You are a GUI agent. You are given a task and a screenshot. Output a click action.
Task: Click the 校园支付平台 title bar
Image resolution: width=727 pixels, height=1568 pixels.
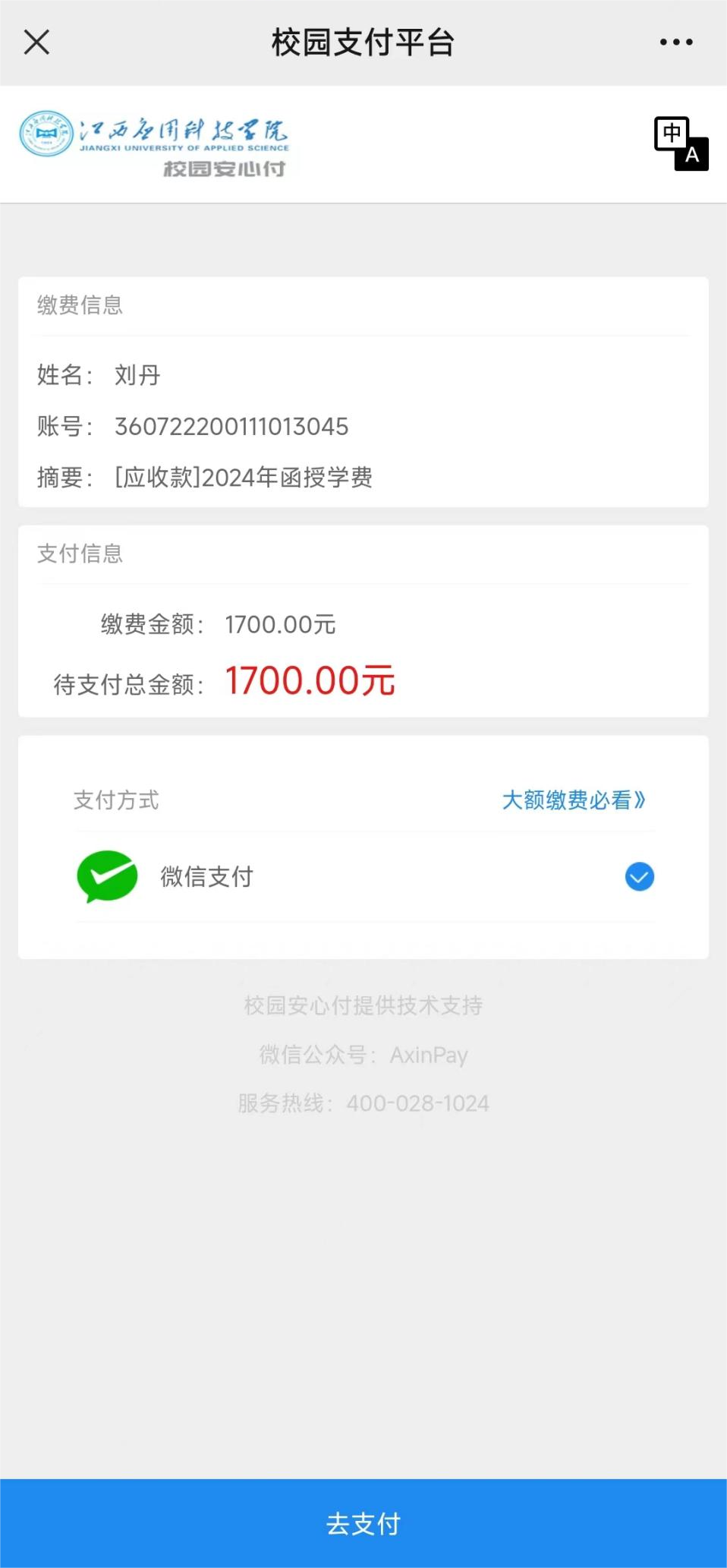click(363, 43)
